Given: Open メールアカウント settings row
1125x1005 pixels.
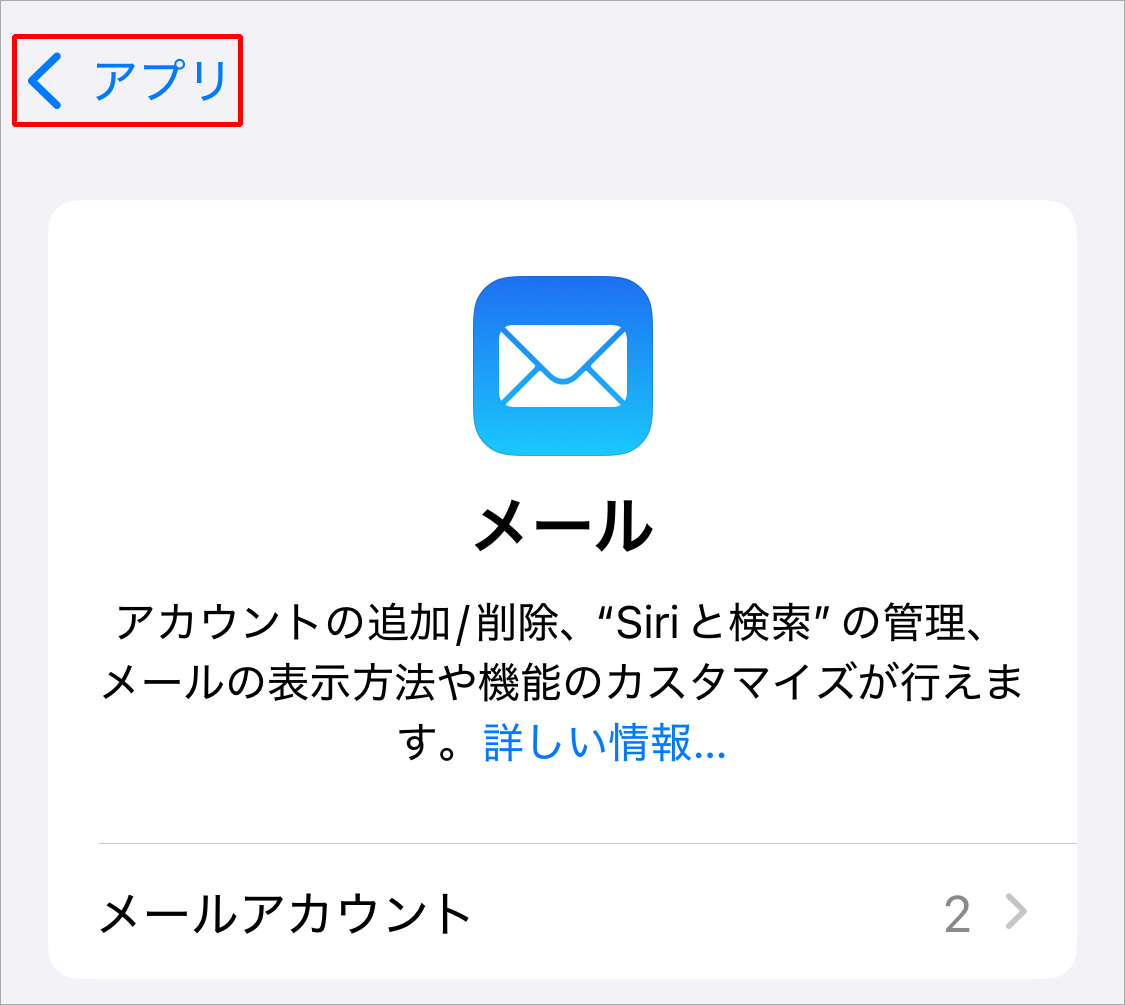Looking at the screenshot, I should (x=562, y=912).
